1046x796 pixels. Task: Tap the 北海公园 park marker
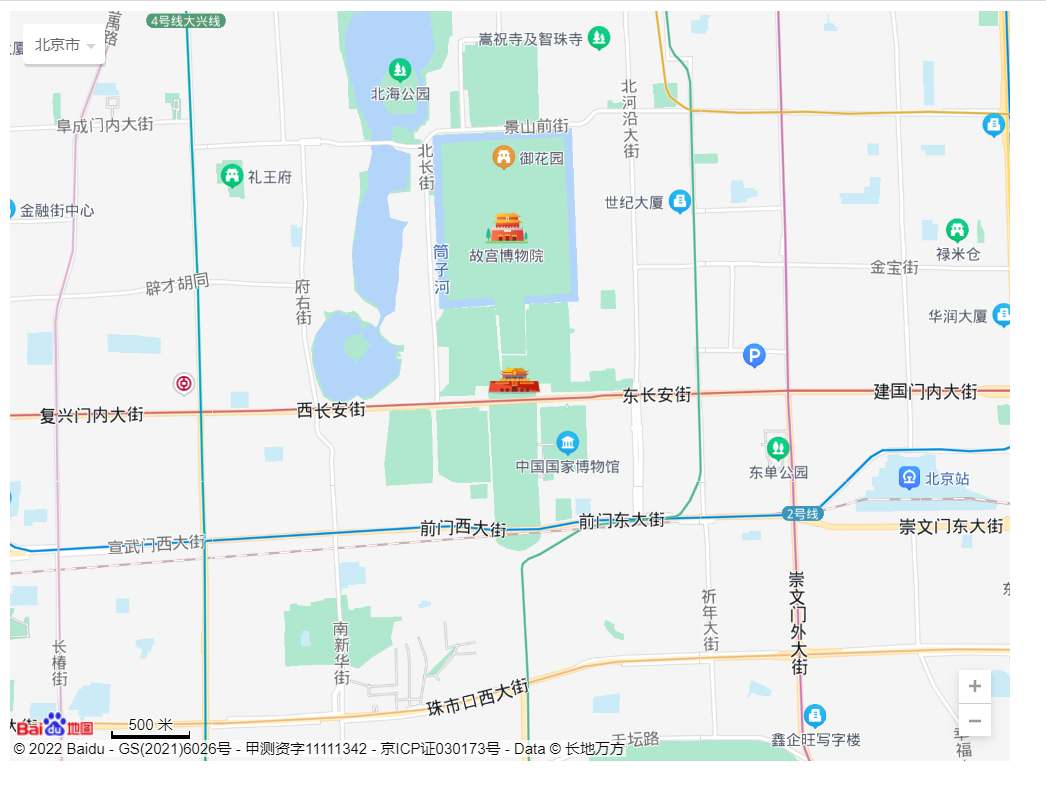coord(400,69)
